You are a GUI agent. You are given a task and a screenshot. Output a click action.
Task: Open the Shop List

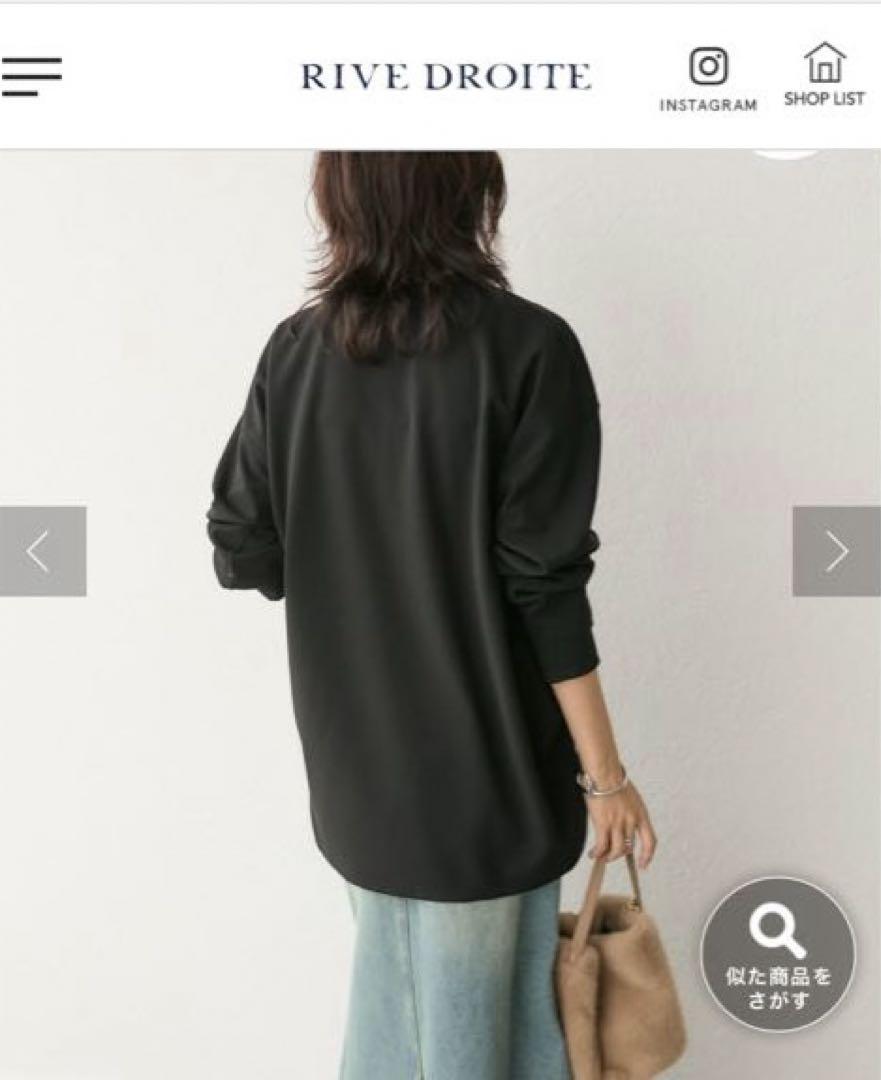pos(824,75)
